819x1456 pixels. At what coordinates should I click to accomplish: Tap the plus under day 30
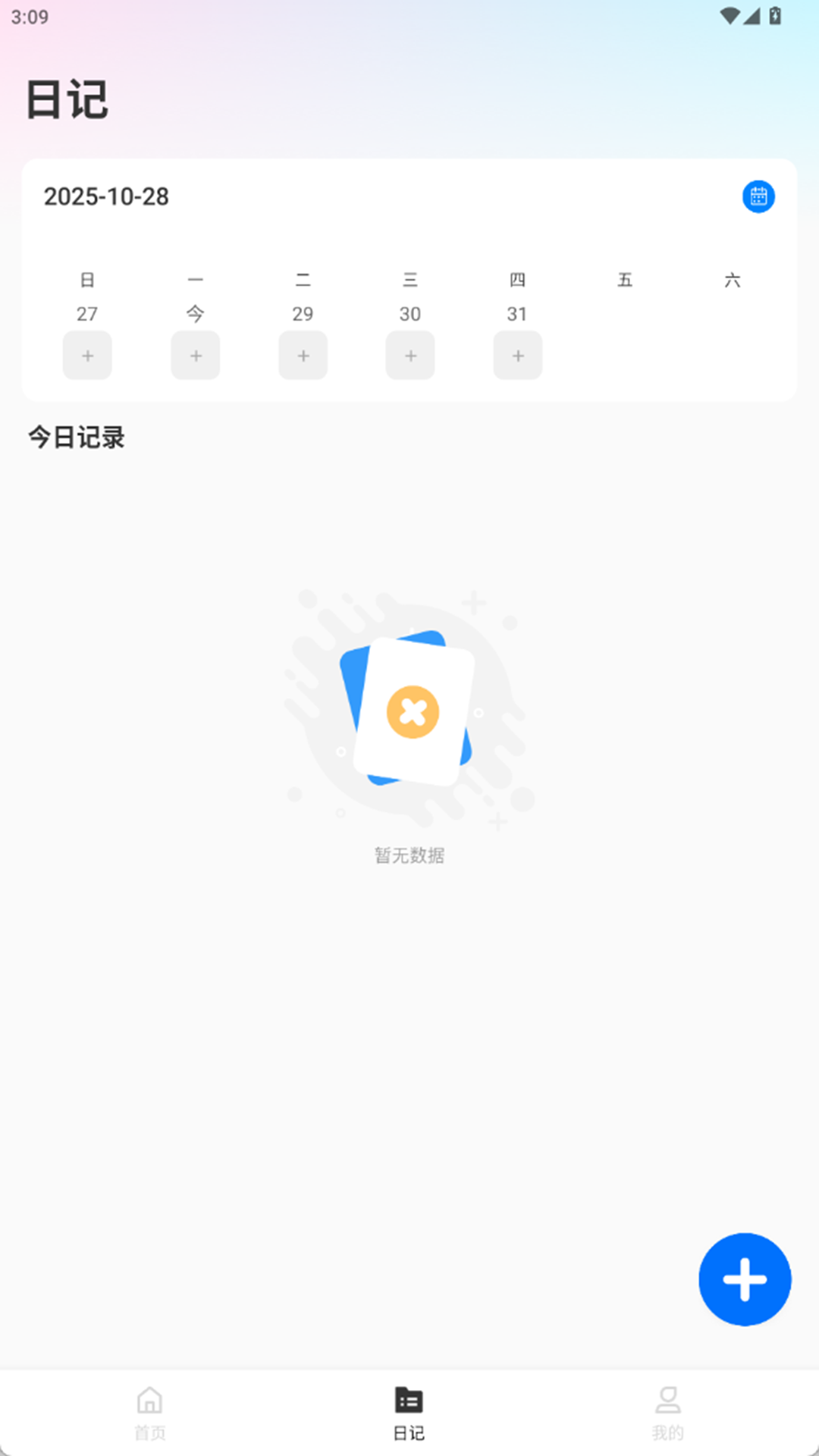coord(410,355)
